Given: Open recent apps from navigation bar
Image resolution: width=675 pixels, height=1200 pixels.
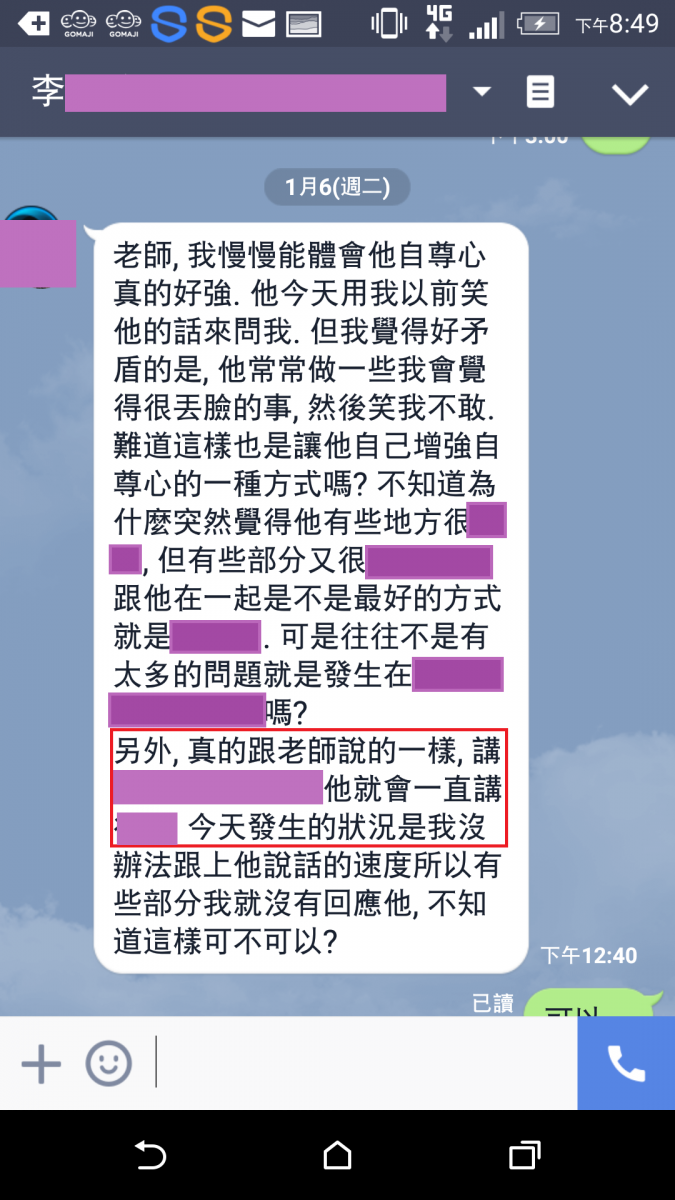Looking at the screenshot, I should 524,1156.
